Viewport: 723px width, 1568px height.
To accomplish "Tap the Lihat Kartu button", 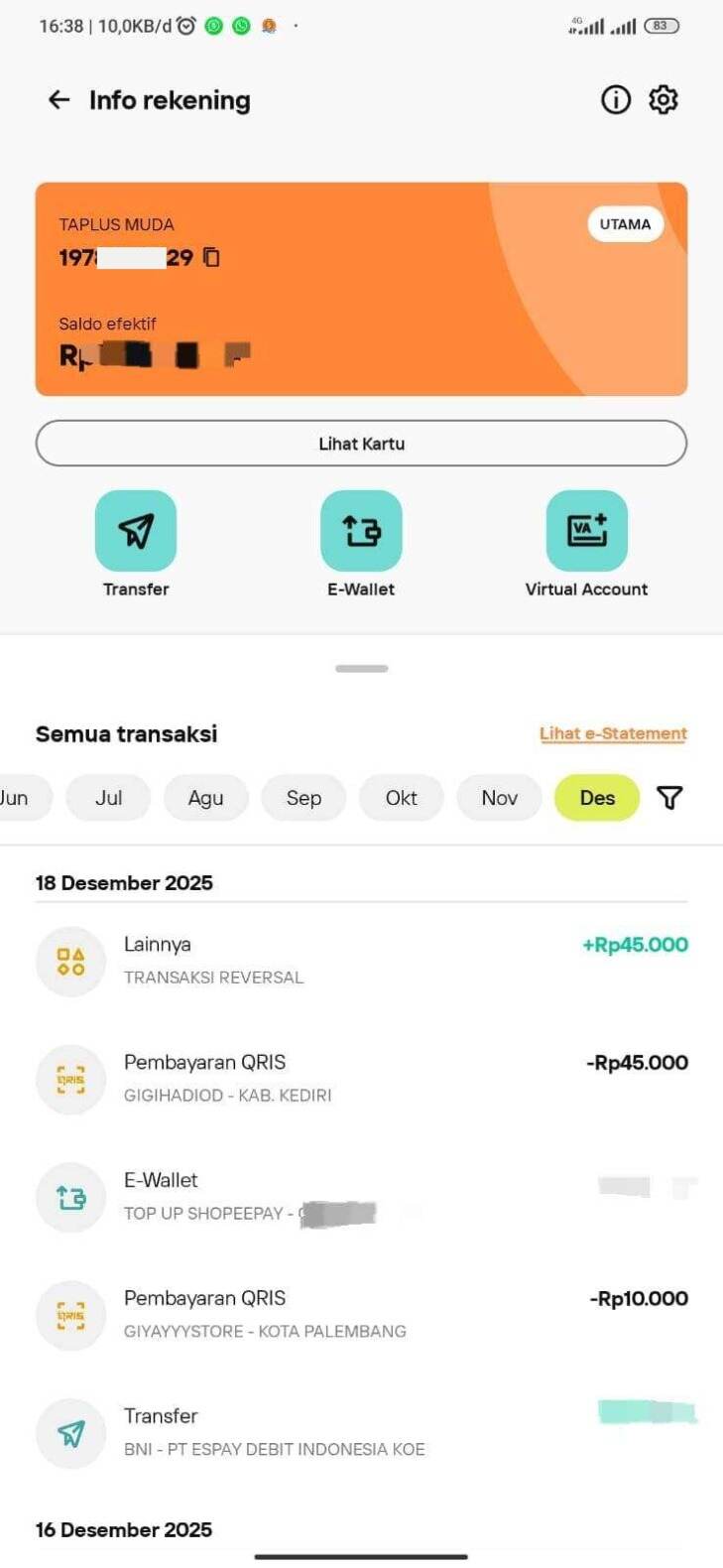I will click(x=361, y=444).
